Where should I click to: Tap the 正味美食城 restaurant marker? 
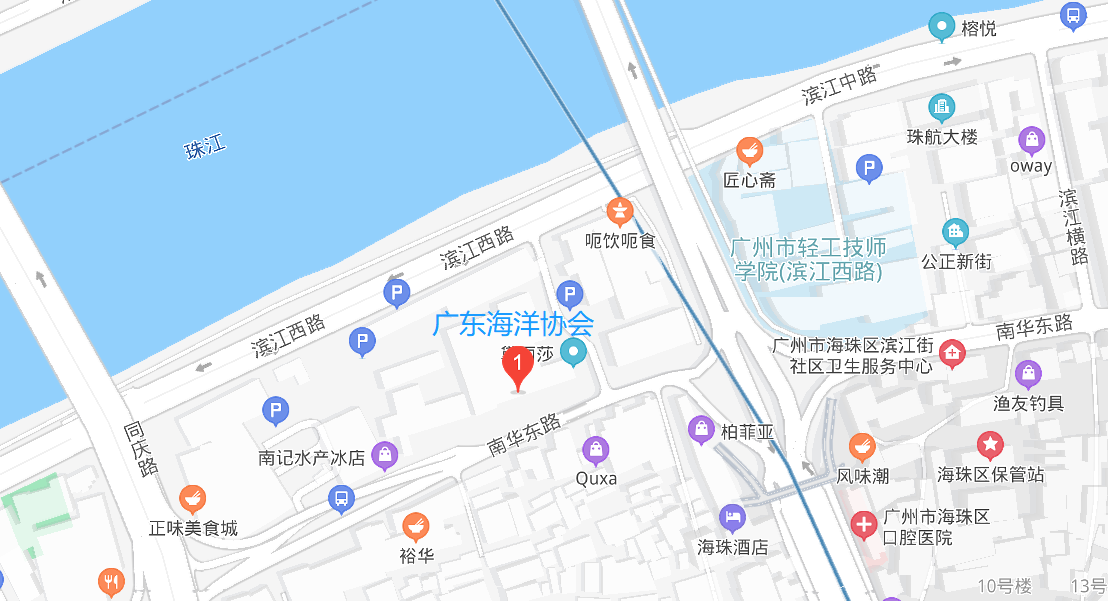click(x=193, y=498)
